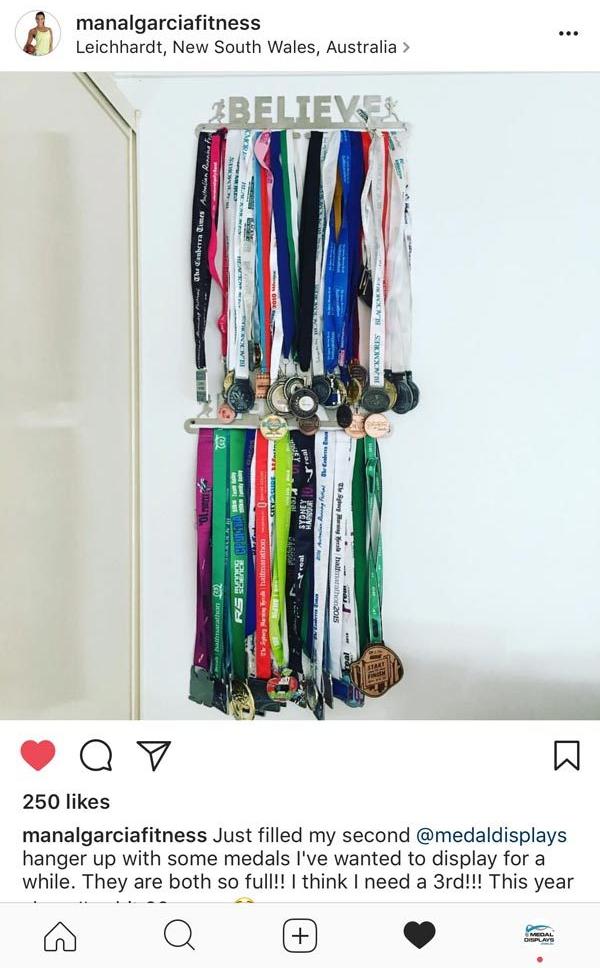Open the @medaldisplays mention in the caption

[x=491, y=835]
